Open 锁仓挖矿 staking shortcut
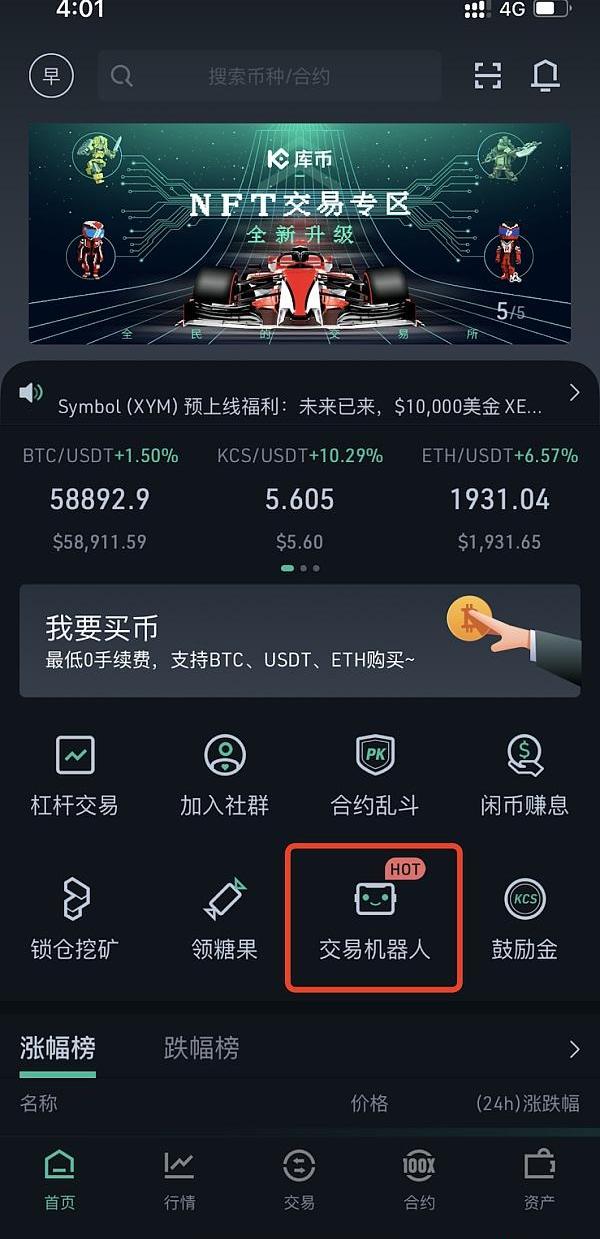Viewport: 600px width, 1239px height. 75,919
